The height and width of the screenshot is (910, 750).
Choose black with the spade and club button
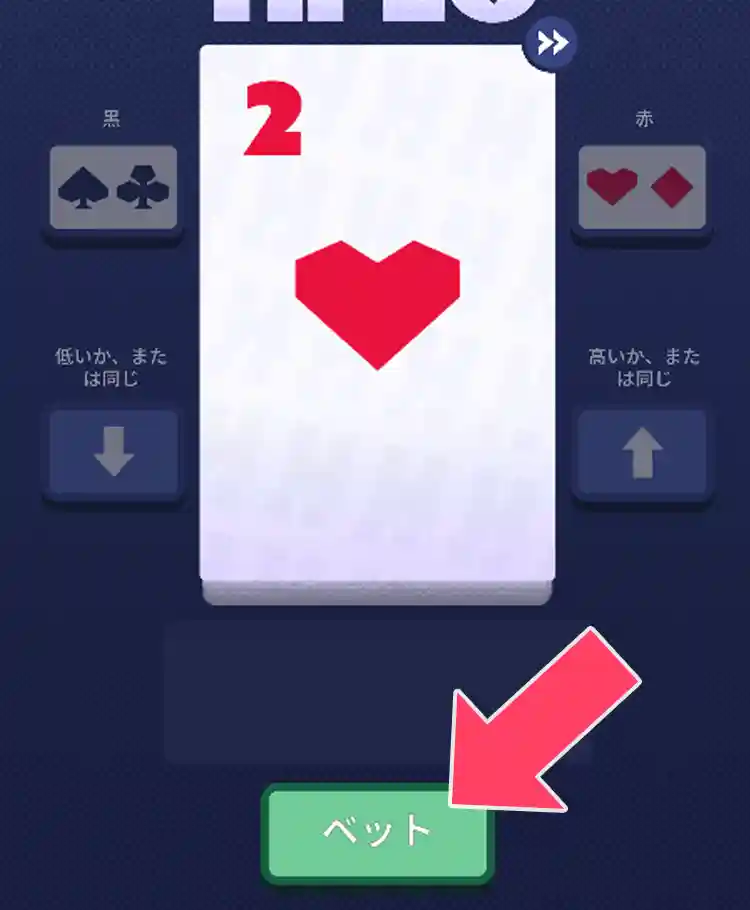(x=113, y=189)
